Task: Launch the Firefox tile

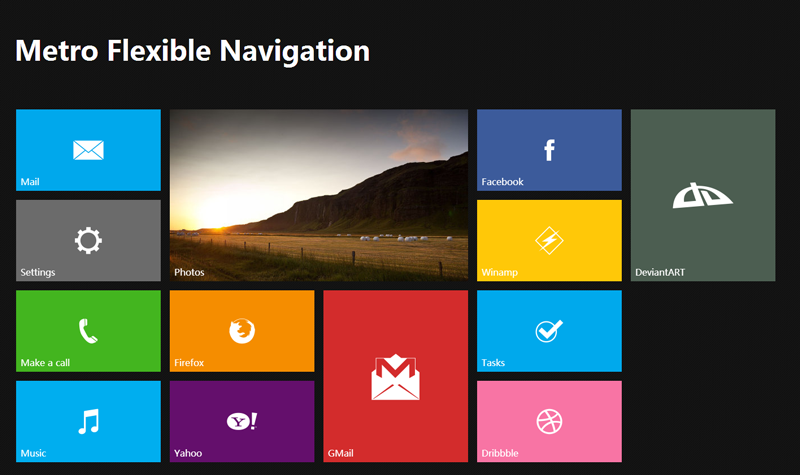Action: (x=242, y=331)
